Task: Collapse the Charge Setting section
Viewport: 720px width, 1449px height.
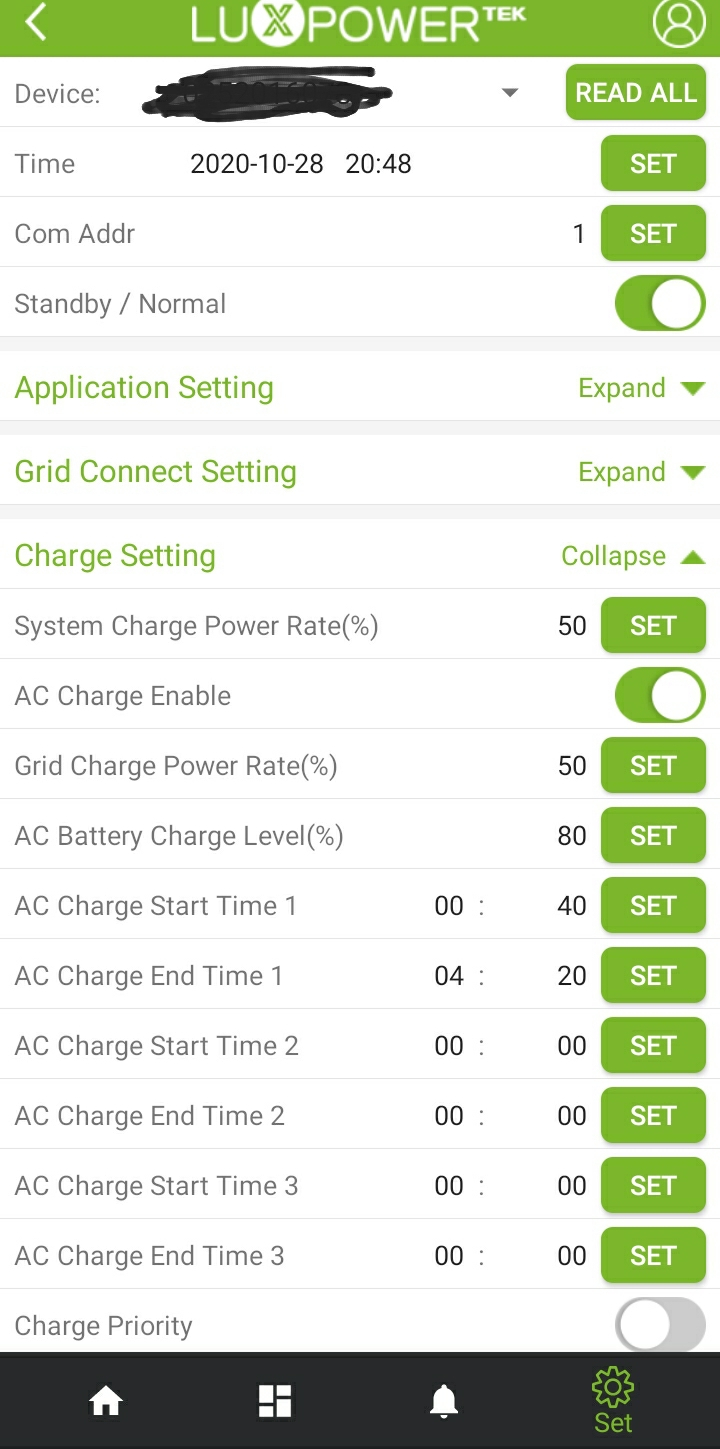Action: coord(634,556)
